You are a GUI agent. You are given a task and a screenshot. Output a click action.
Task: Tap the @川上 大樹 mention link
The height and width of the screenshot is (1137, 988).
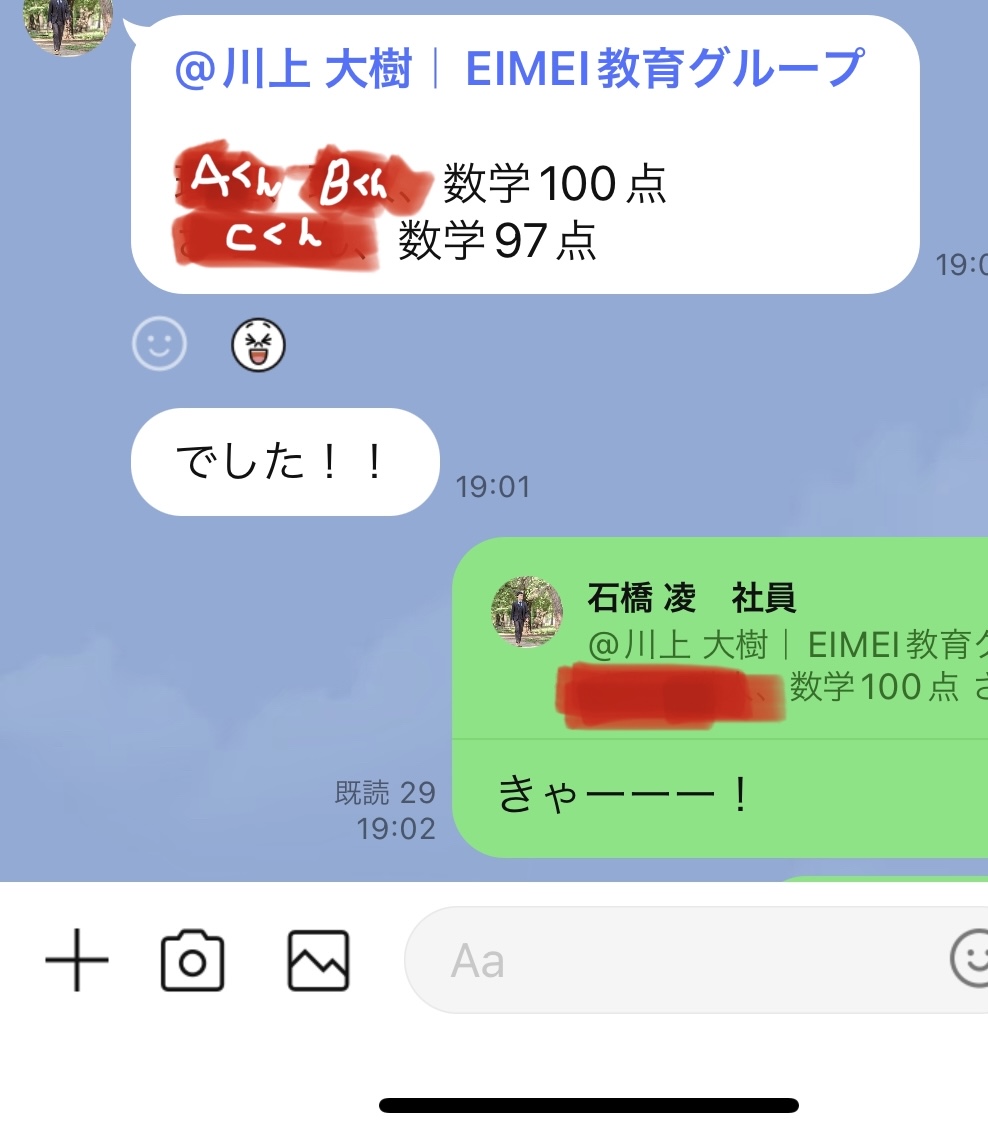click(x=294, y=70)
